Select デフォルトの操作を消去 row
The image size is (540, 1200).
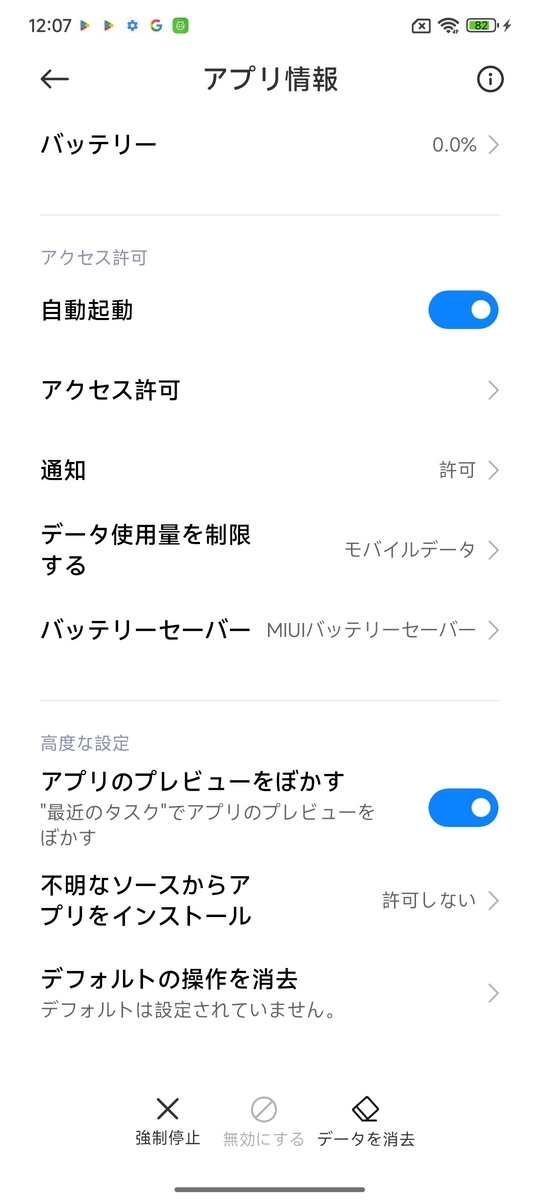tap(270, 993)
